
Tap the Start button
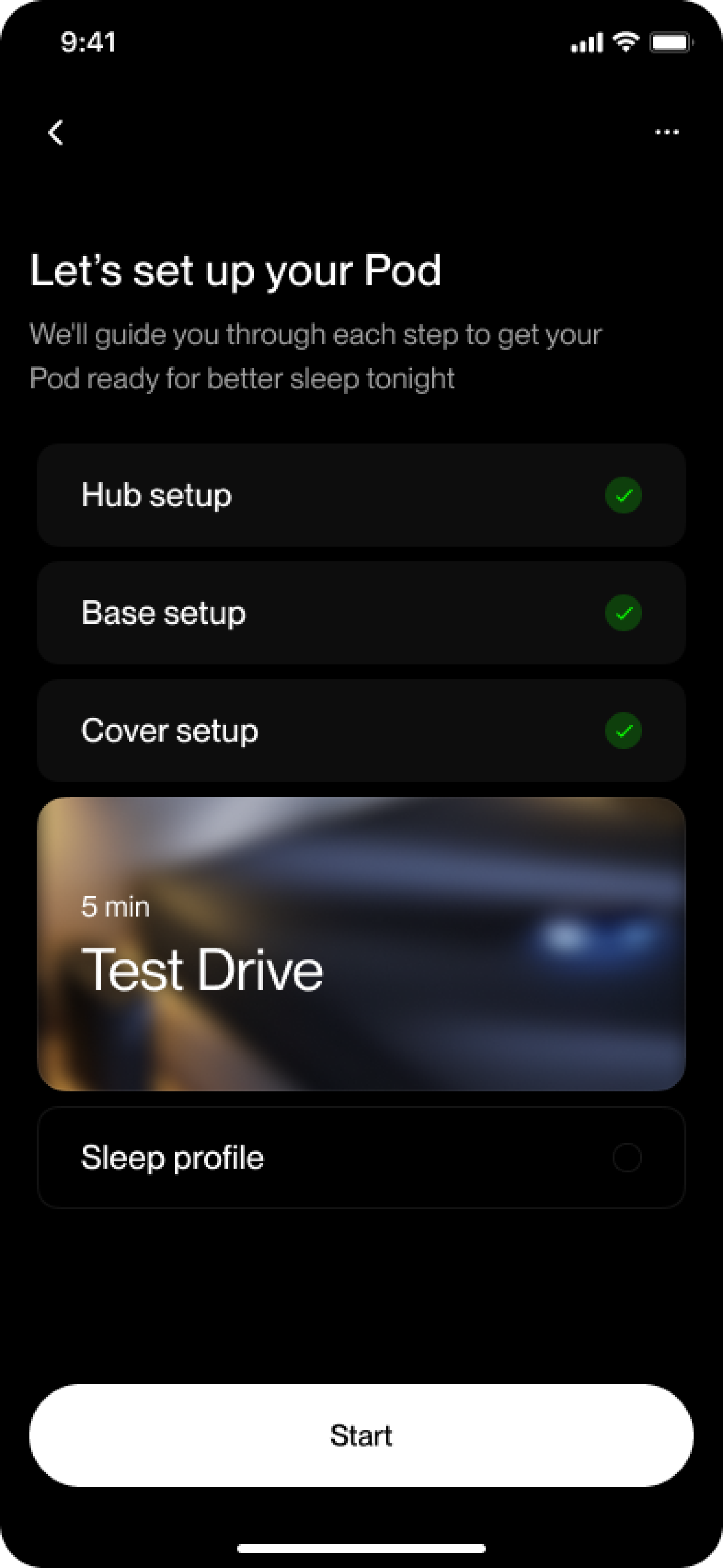pyautogui.click(x=361, y=1435)
